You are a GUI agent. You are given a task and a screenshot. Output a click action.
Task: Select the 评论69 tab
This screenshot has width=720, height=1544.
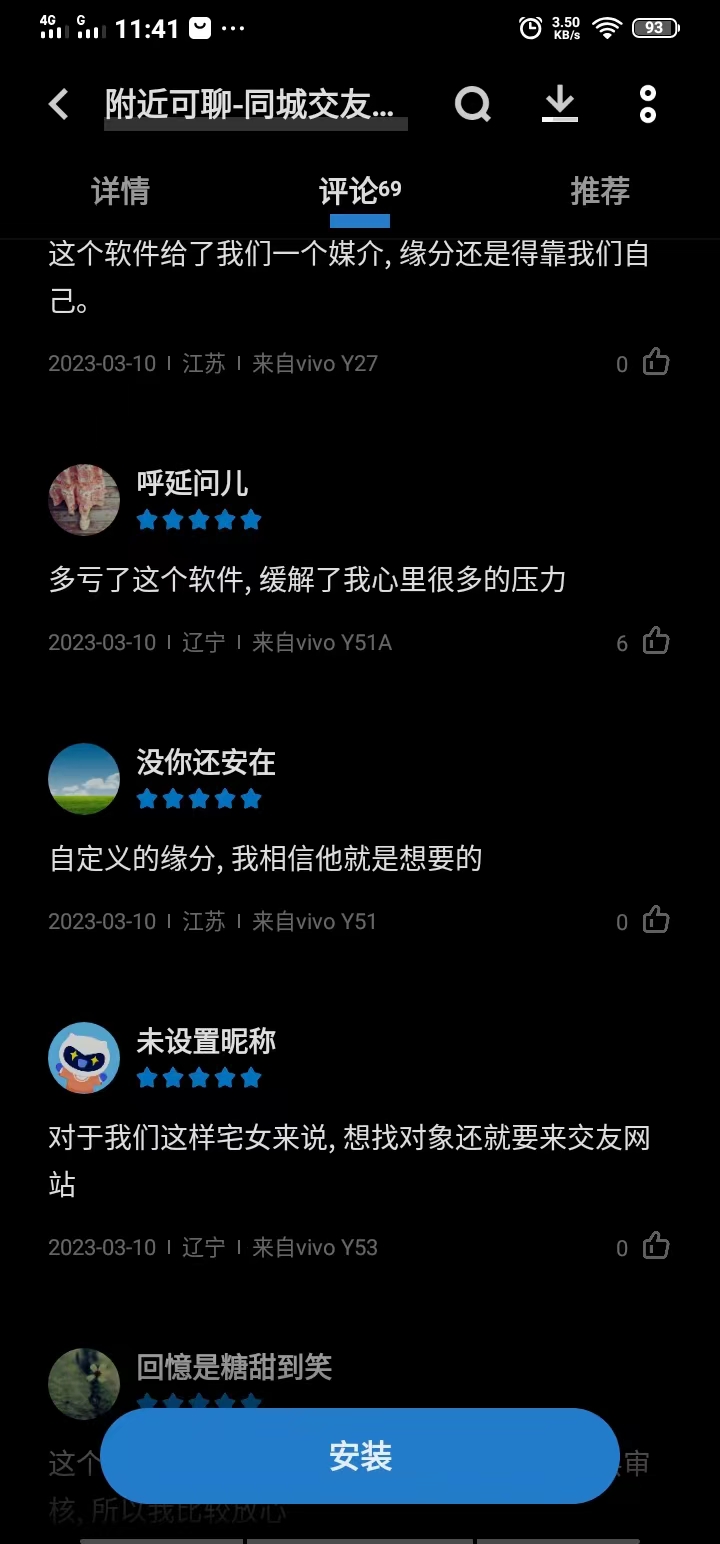[x=360, y=191]
